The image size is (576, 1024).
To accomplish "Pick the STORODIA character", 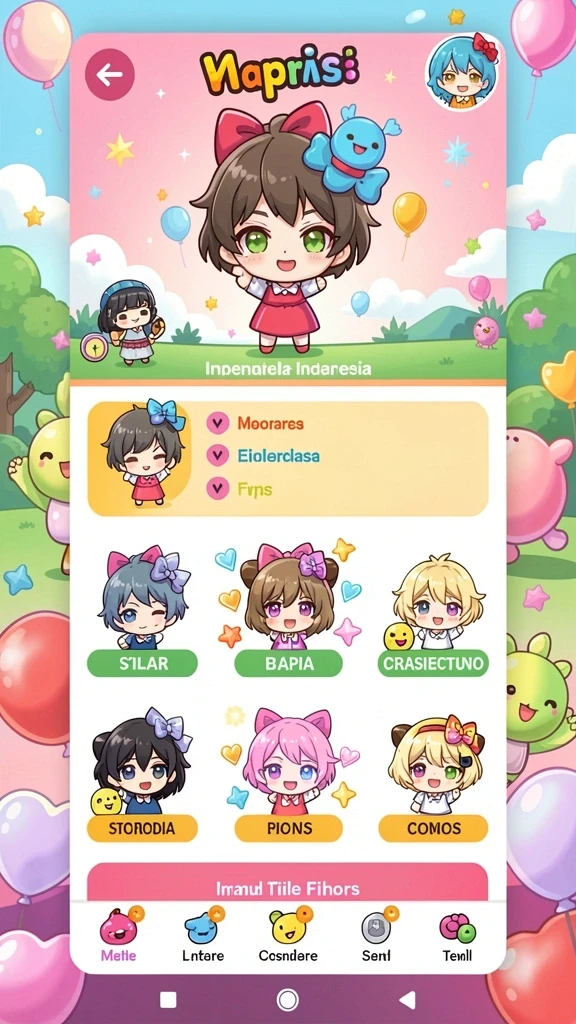I will [142, 828].
